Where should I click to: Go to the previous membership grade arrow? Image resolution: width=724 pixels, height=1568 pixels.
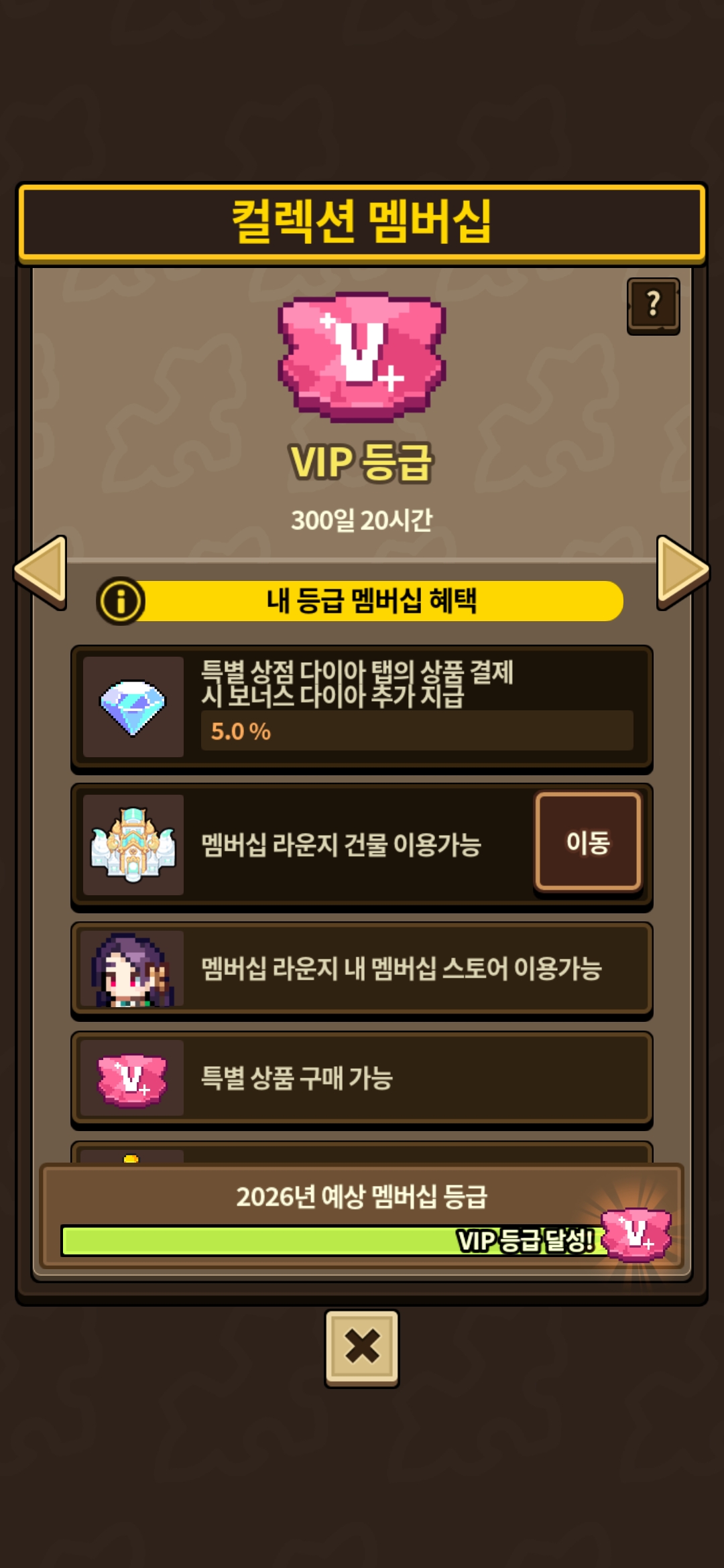(x=40, y=572)
